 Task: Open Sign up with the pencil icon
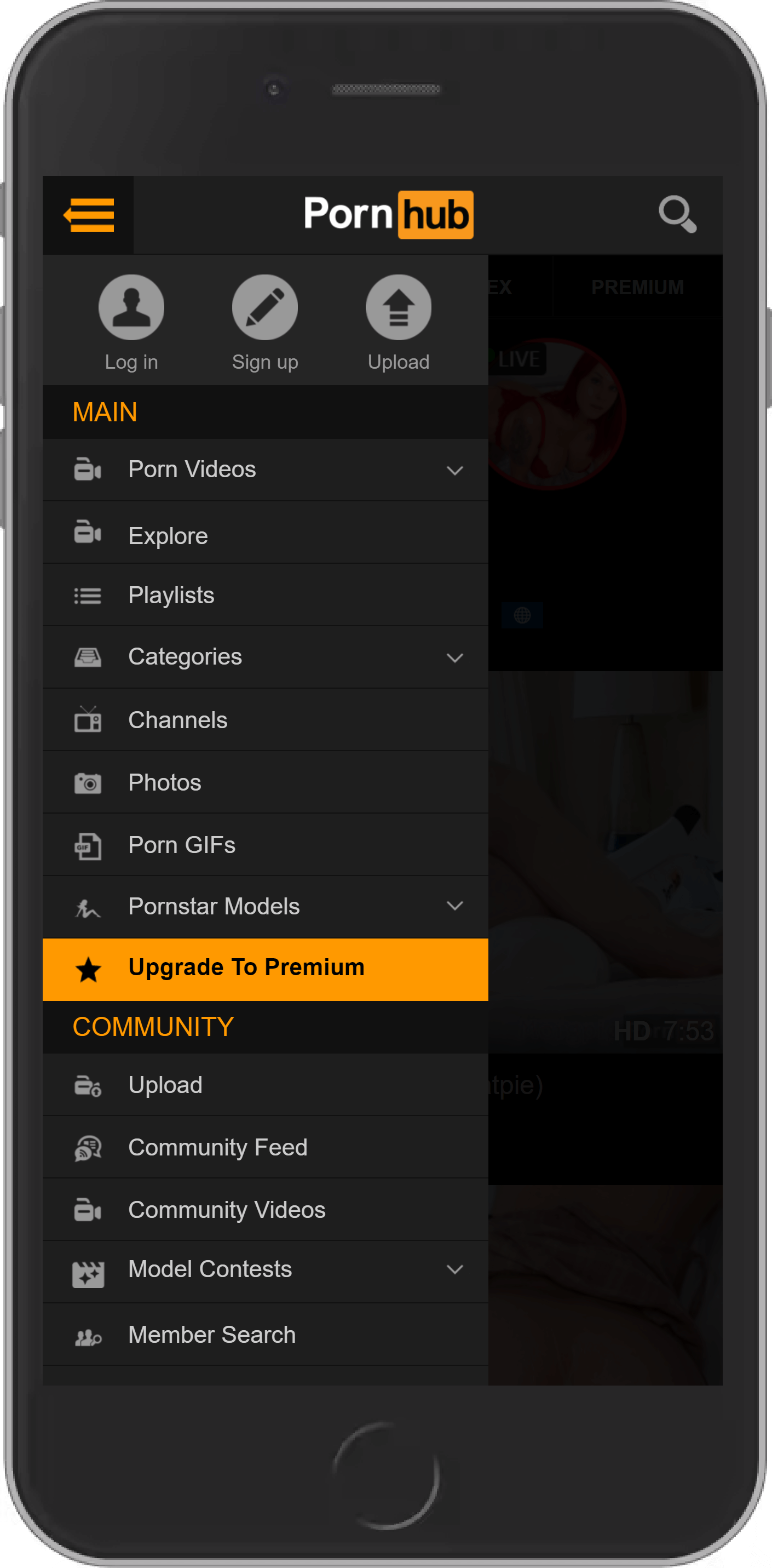pos(264,323)
